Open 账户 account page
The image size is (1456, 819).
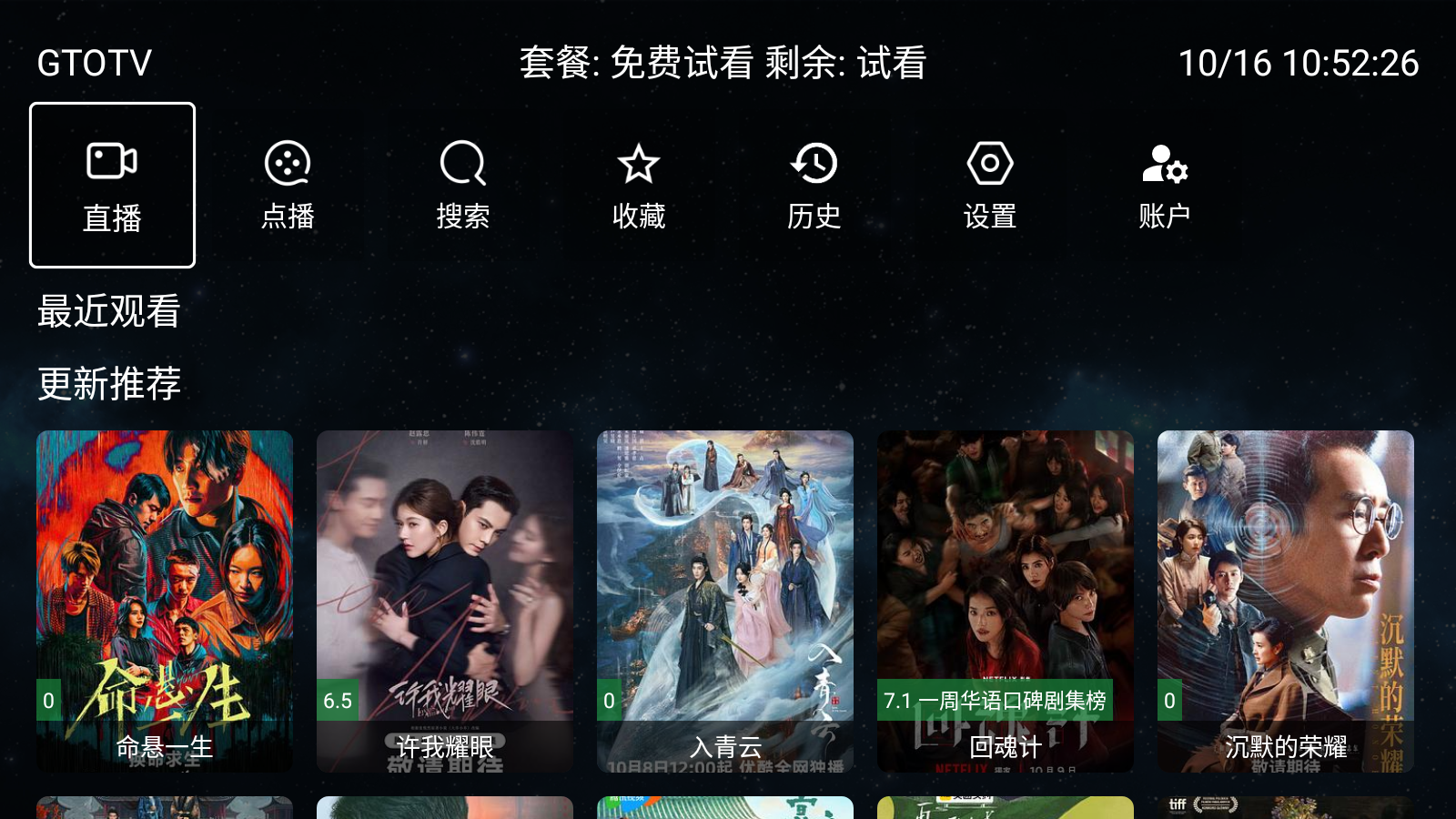[1165, 185]
